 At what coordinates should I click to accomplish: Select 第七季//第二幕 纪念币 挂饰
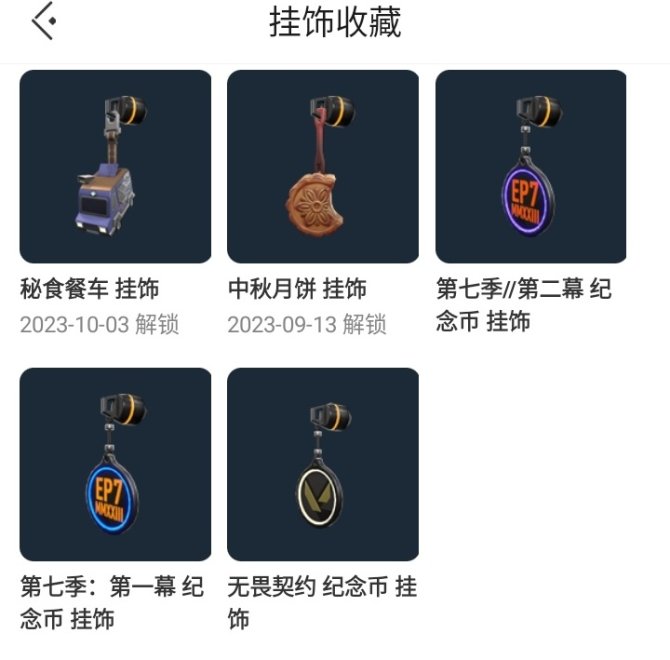[531, 166]
